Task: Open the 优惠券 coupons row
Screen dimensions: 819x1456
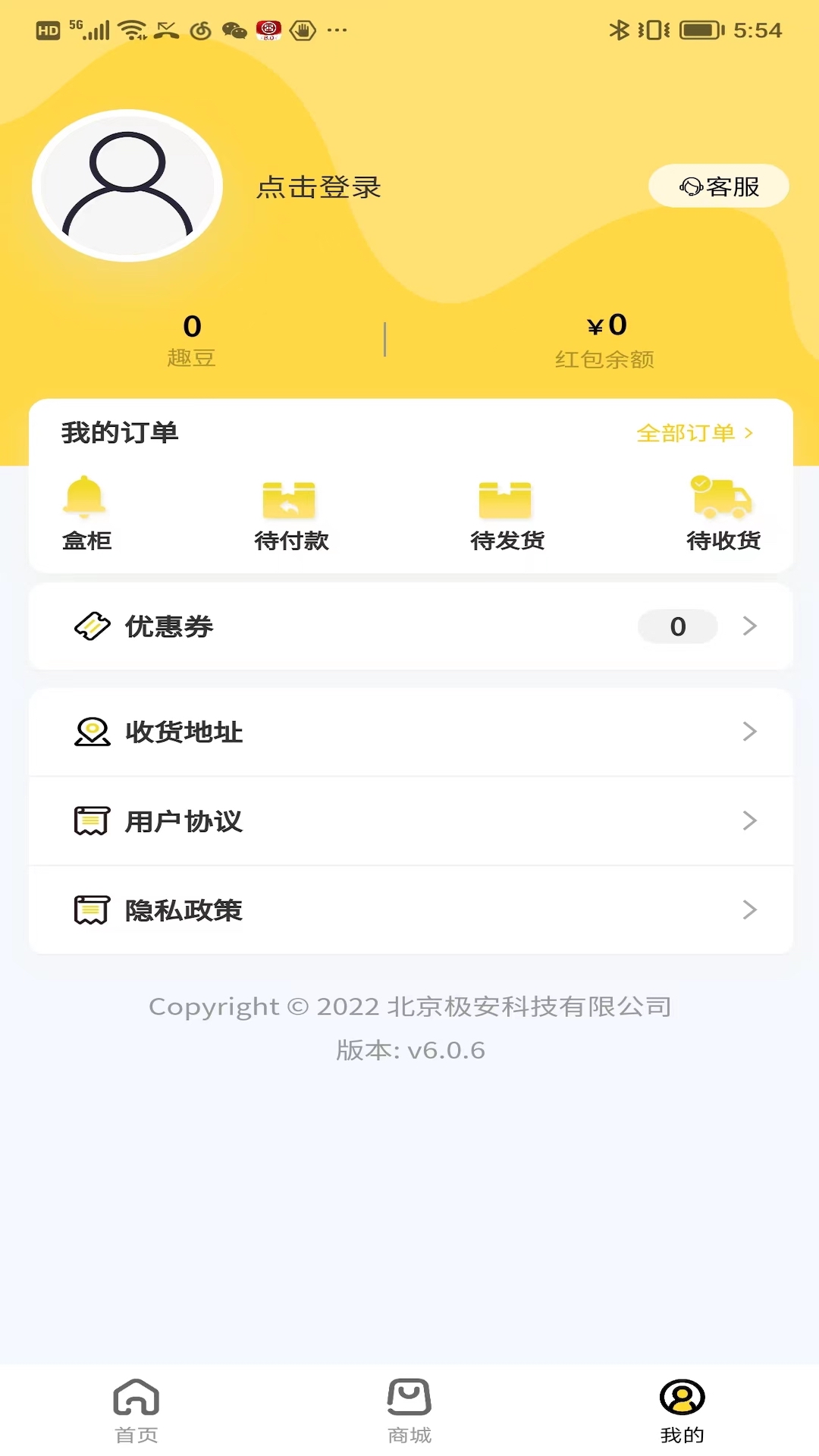Action: 410,626
